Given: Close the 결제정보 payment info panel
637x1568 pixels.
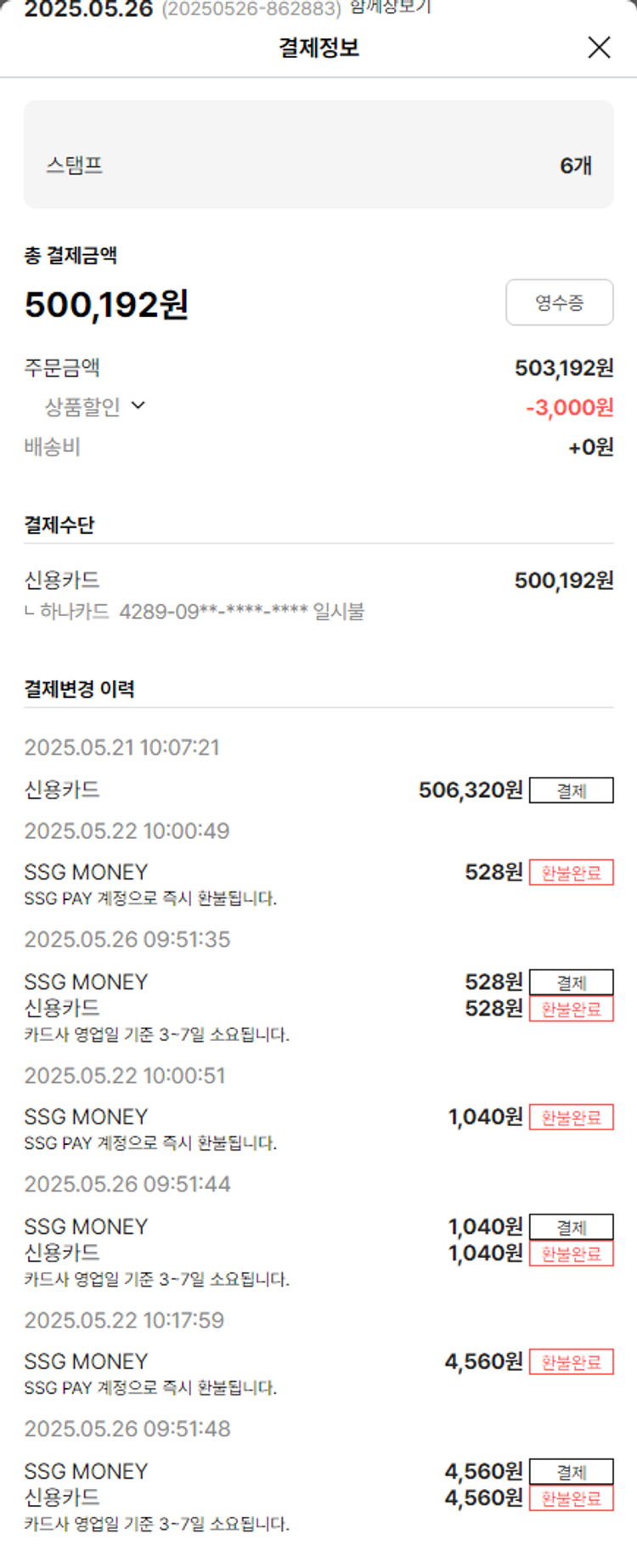Looking at the screenshot, I should [599, 48].
